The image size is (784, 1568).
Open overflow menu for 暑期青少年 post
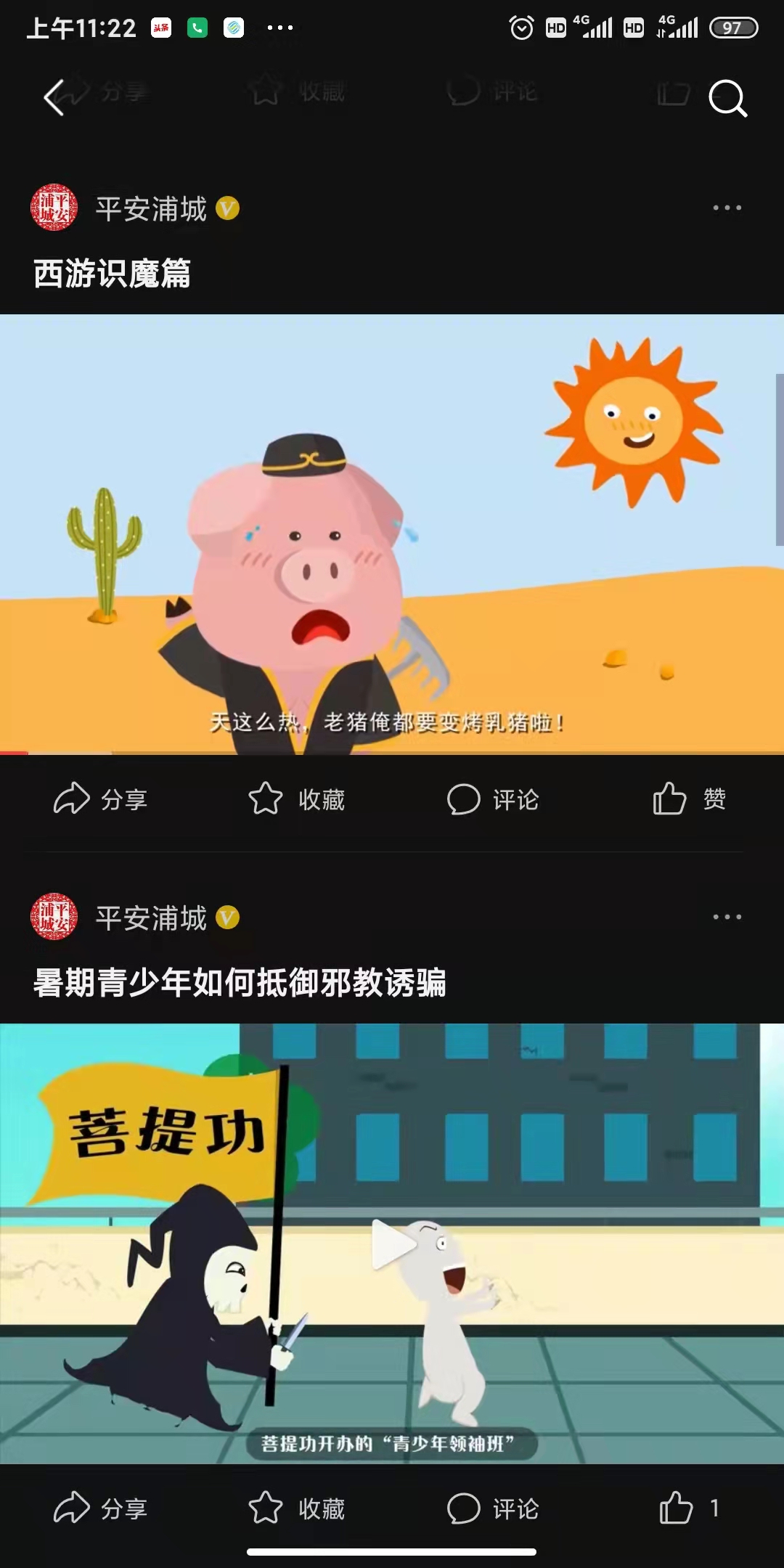click(x=727, y=918)
